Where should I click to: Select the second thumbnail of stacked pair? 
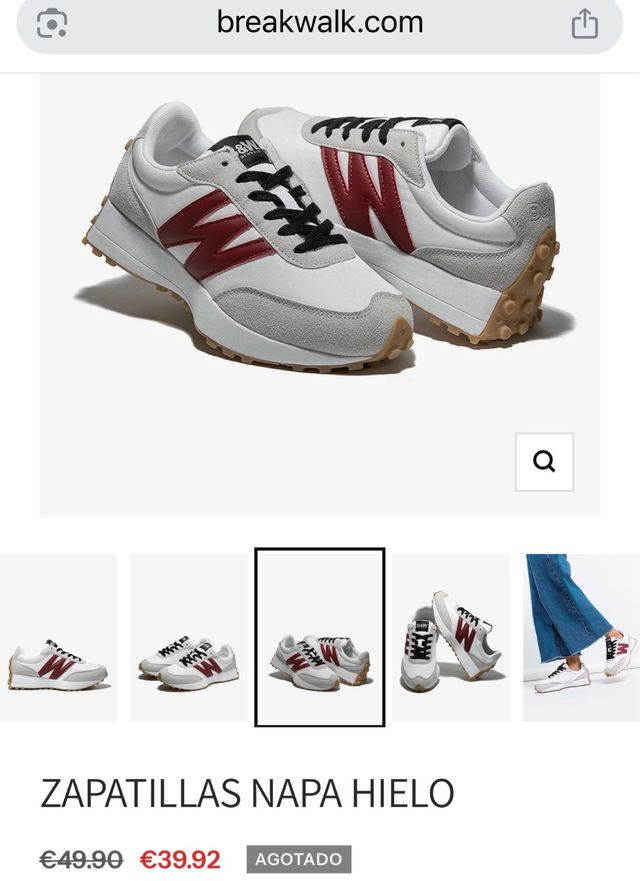pyautogui.click(x=189, y=638)
